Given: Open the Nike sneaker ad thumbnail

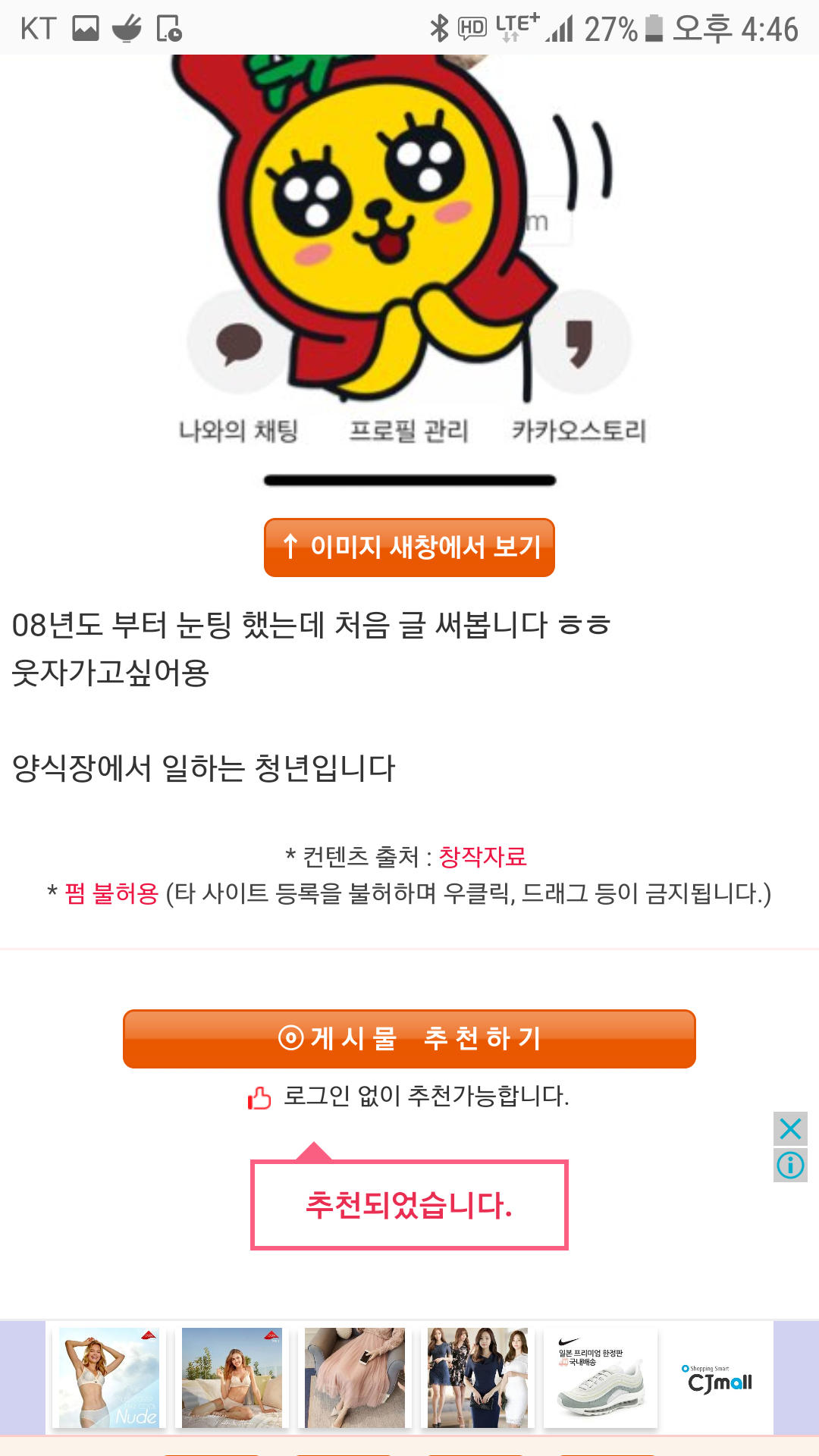Looking at the screenshot, I should (601, 1378).
